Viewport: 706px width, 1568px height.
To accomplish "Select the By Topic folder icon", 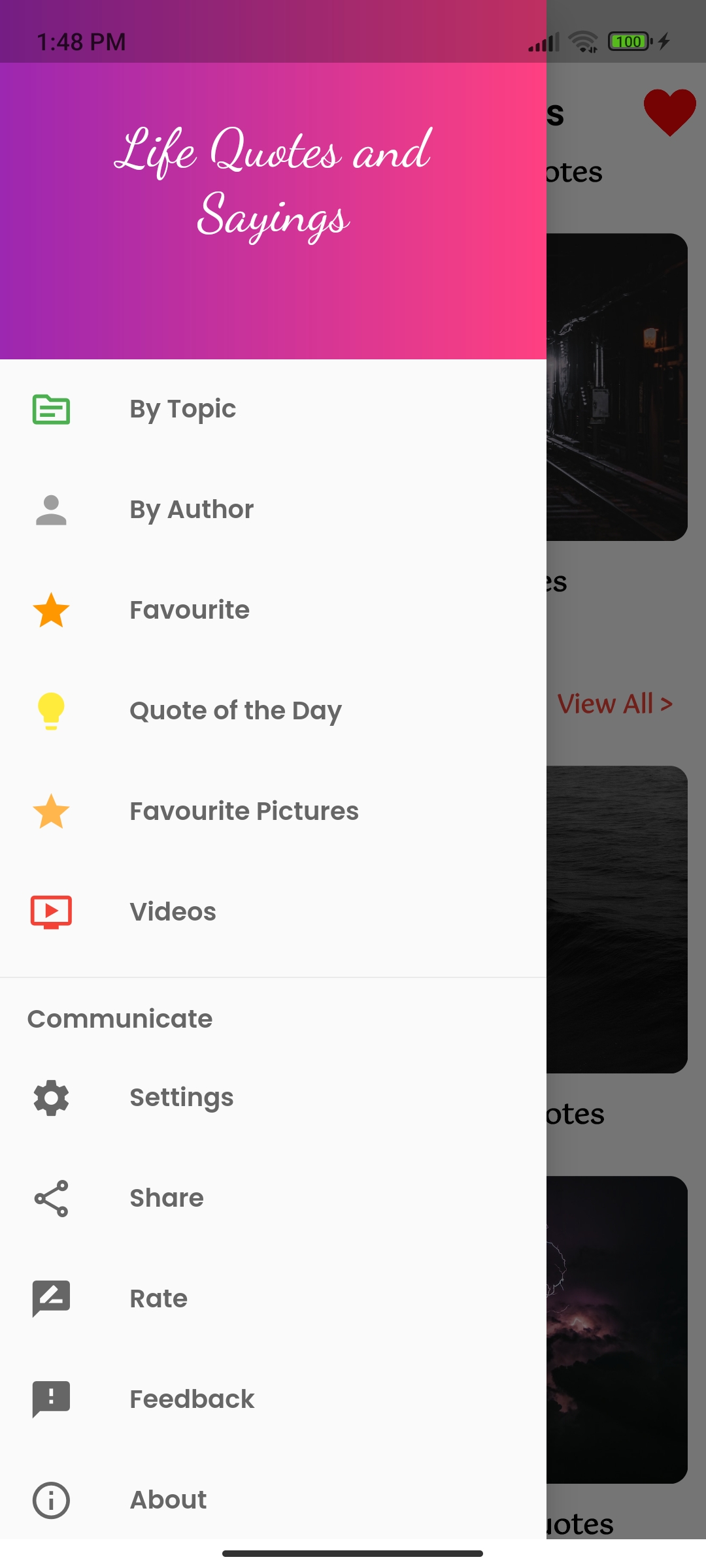I will [x=51, y=410].
